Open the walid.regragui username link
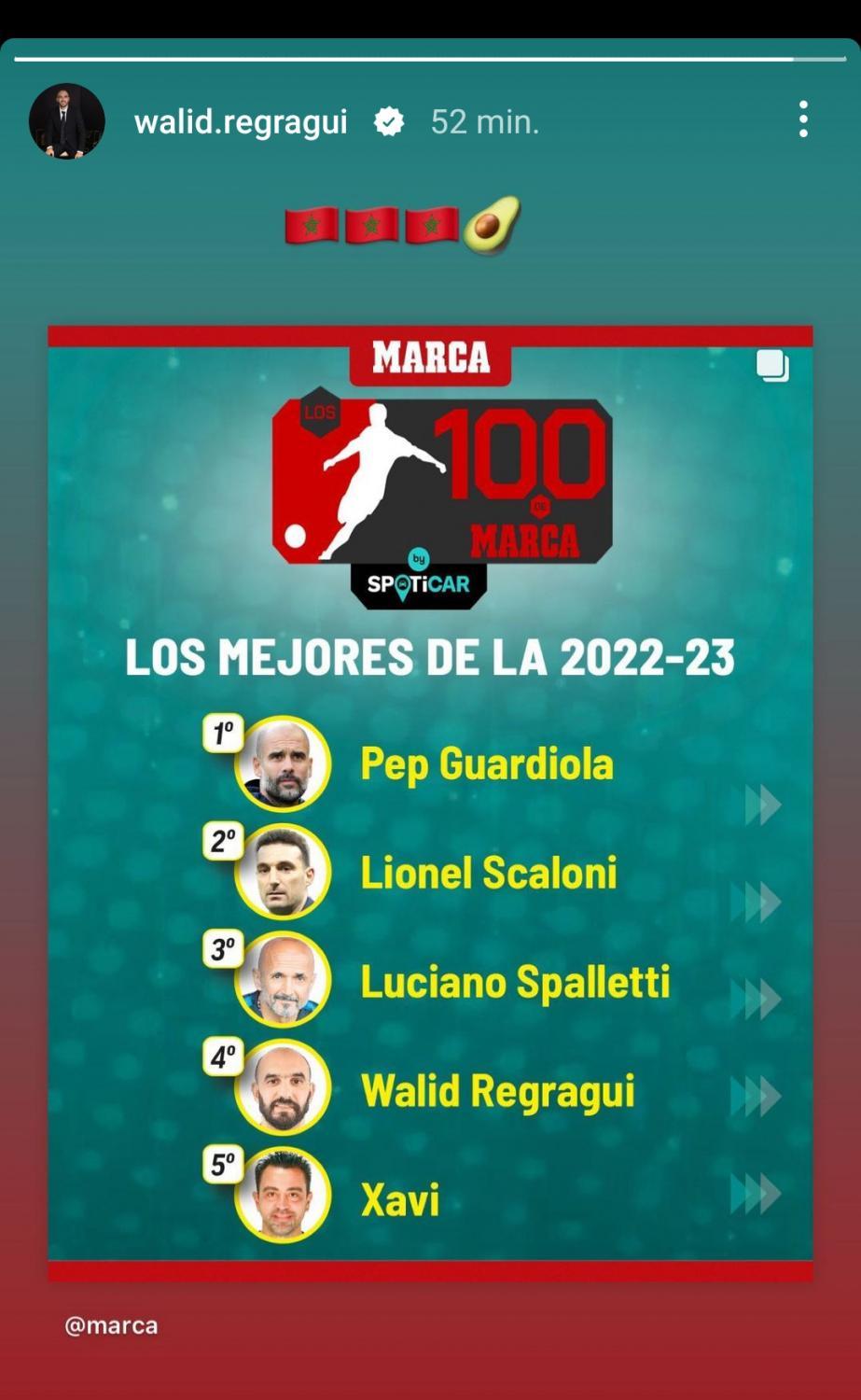861x1400 pixels. pos(241,121)
